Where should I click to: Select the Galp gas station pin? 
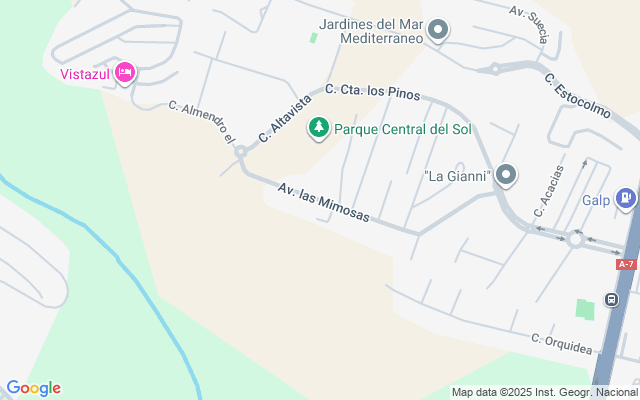(x=626, y=199)
